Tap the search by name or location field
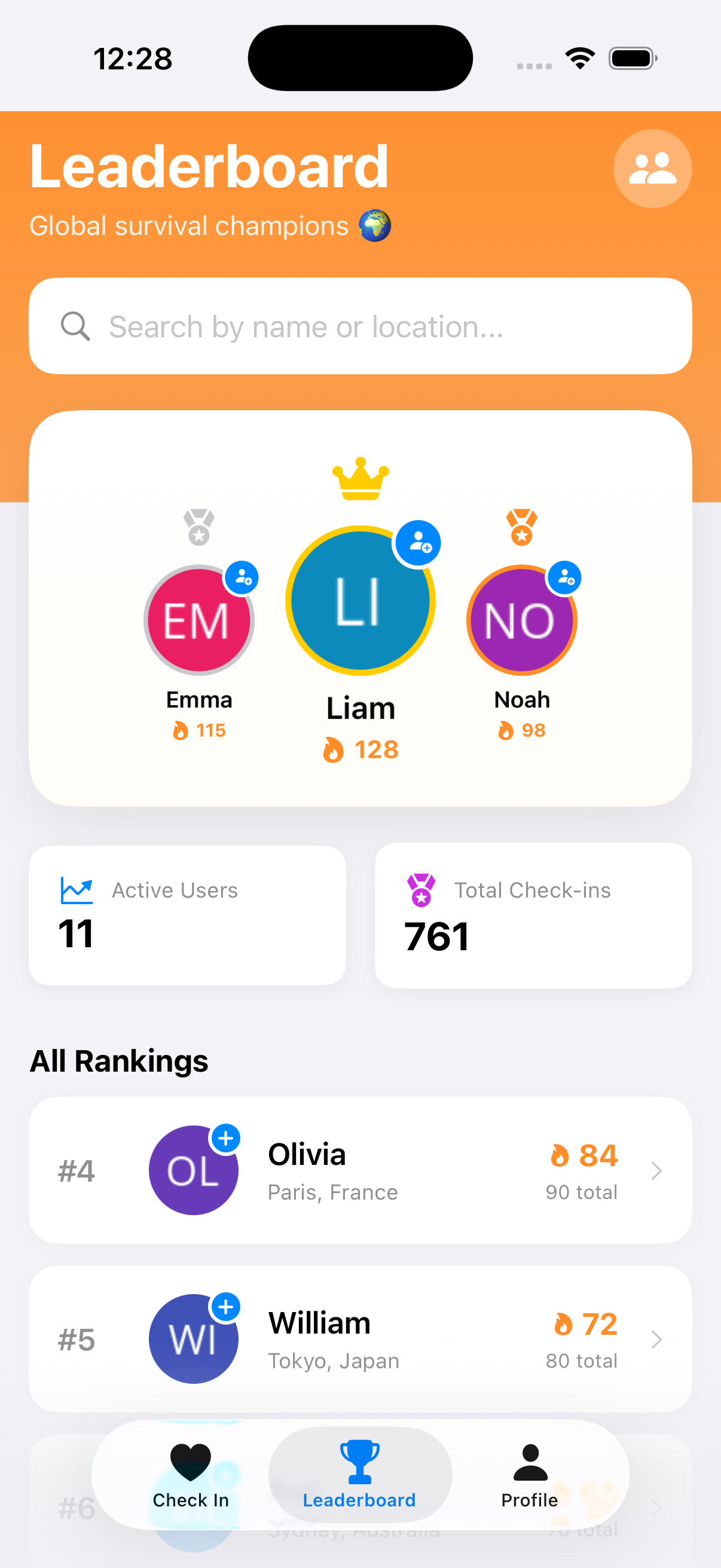Viewport: 721px width, 1568px height. pos(360,327)
